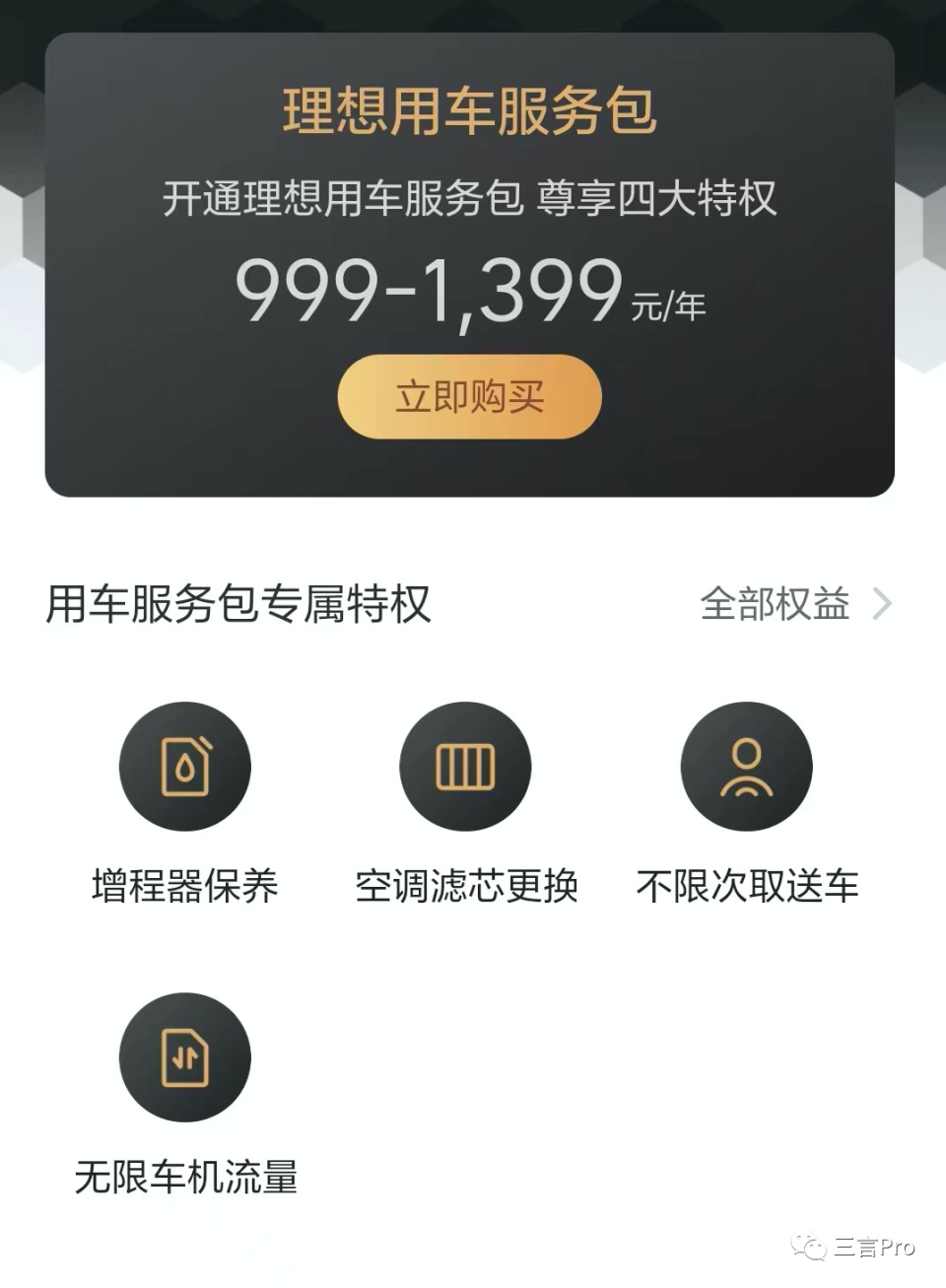Viewport: 946px width, 1288px height.
Task: Select the 空调滤芯更换 text label
Action: [x=465, y=886]
